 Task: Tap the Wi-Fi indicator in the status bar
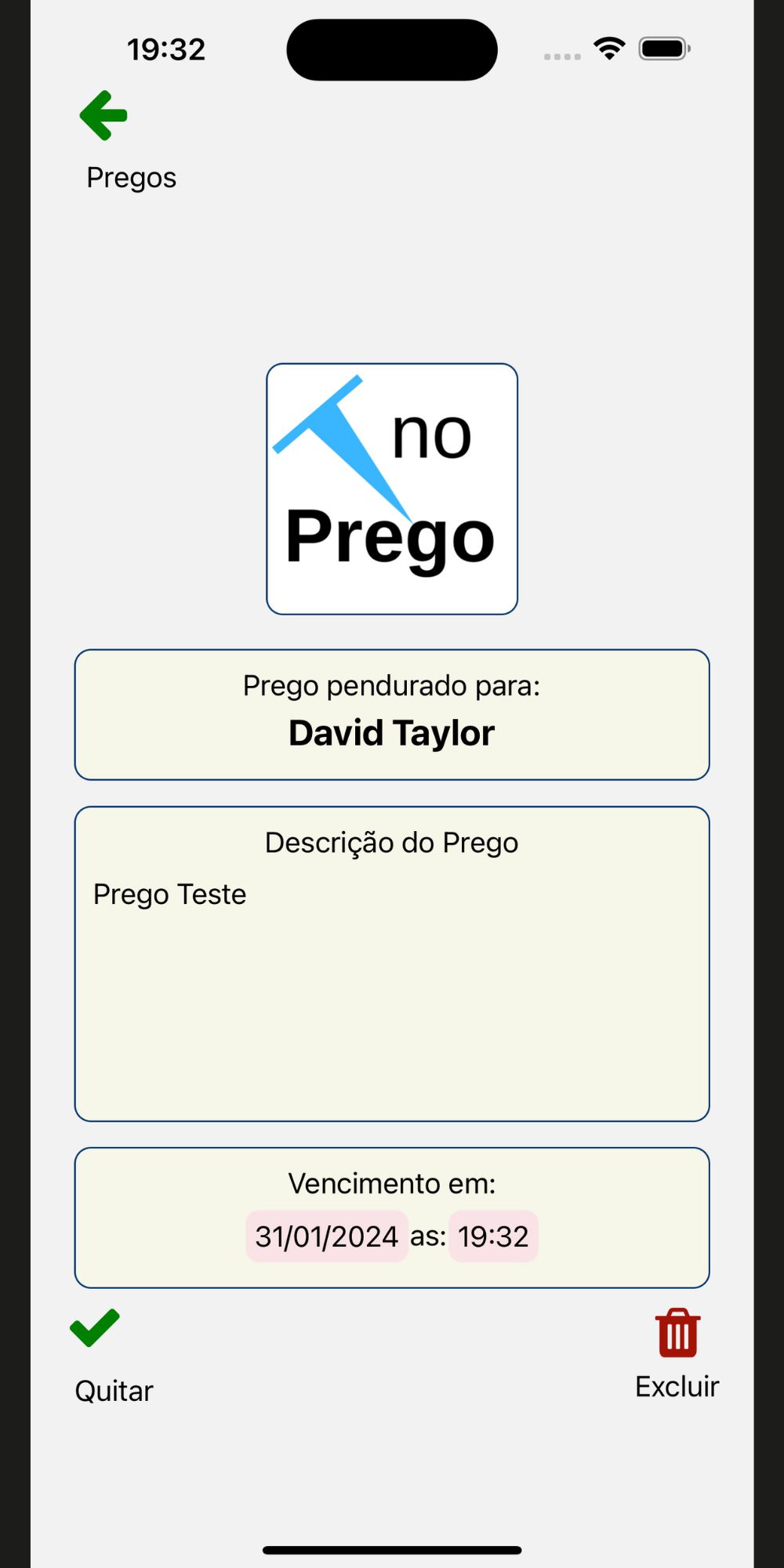pos(608,47)
